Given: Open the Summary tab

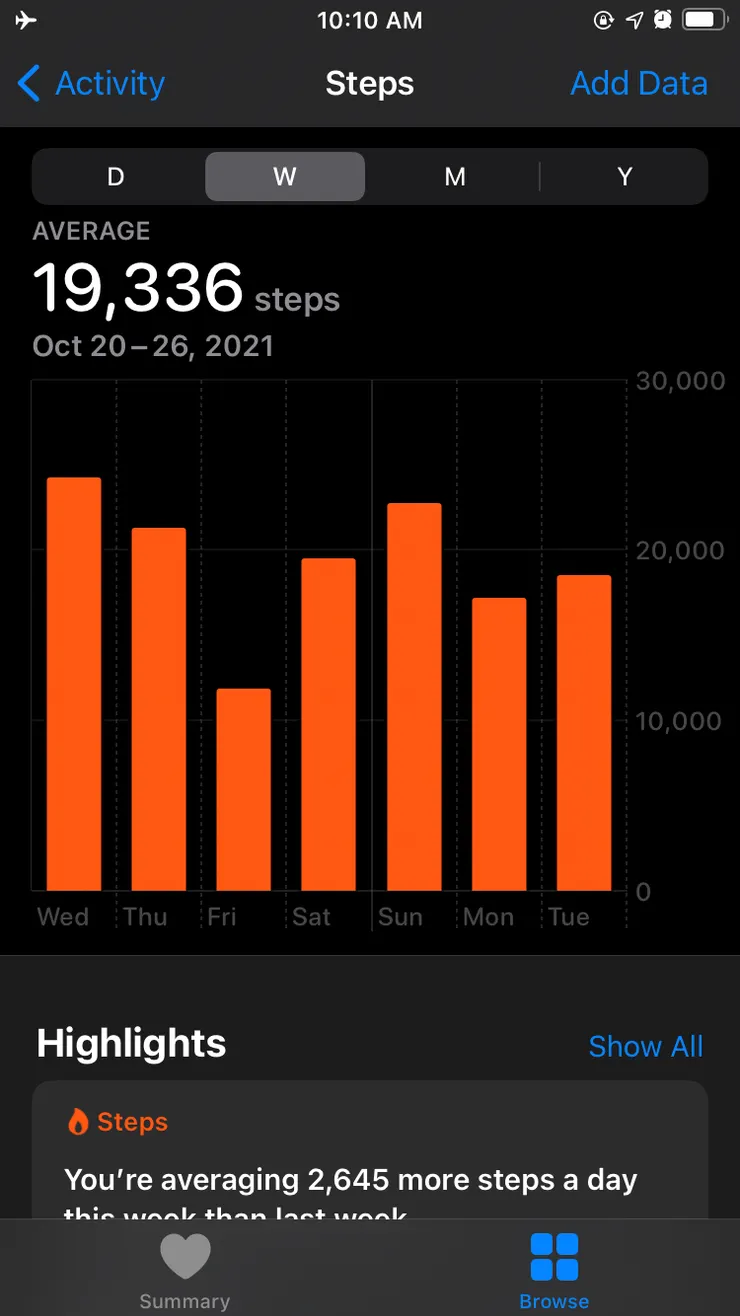Looking at the screenshot, I should [185, 1270].
